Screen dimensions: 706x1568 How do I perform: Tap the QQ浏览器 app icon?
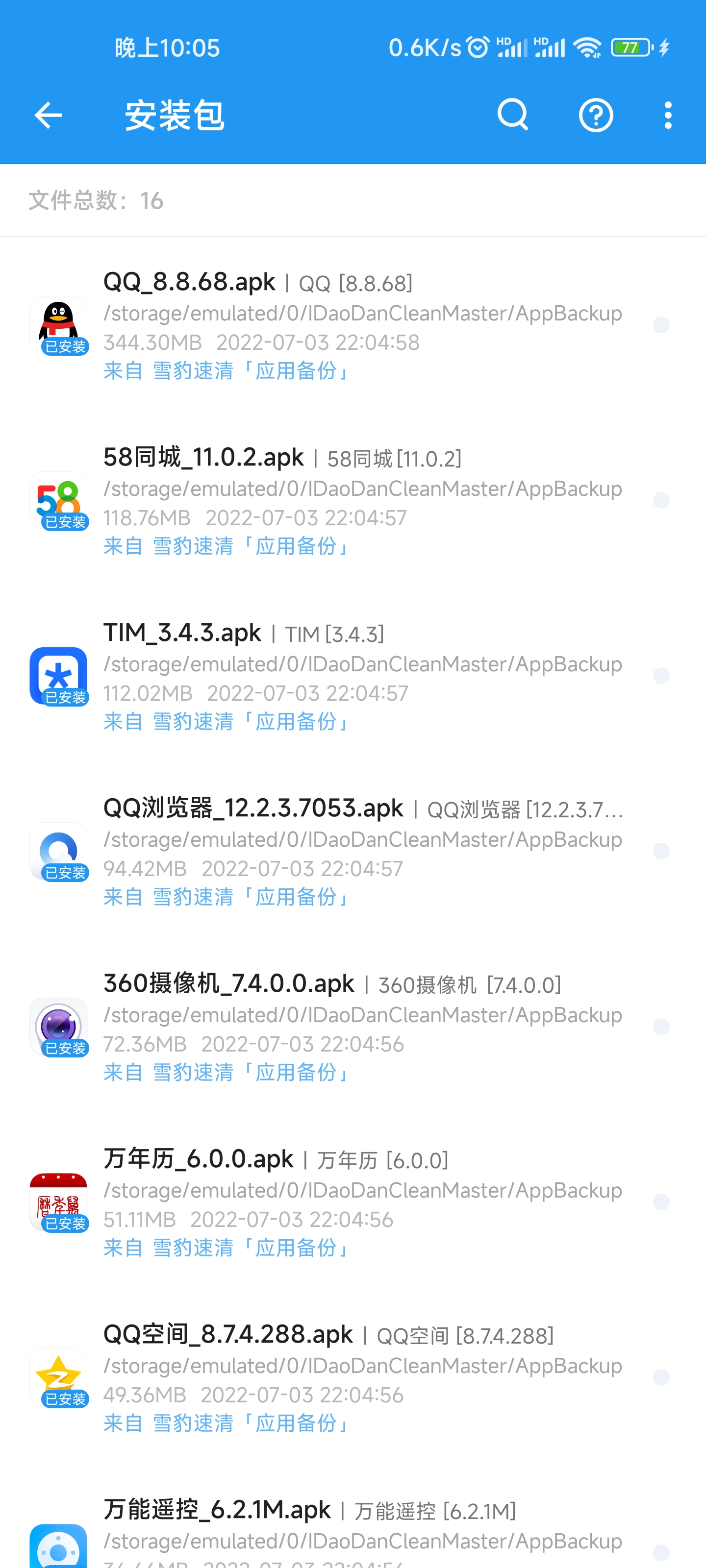point(58,852)
